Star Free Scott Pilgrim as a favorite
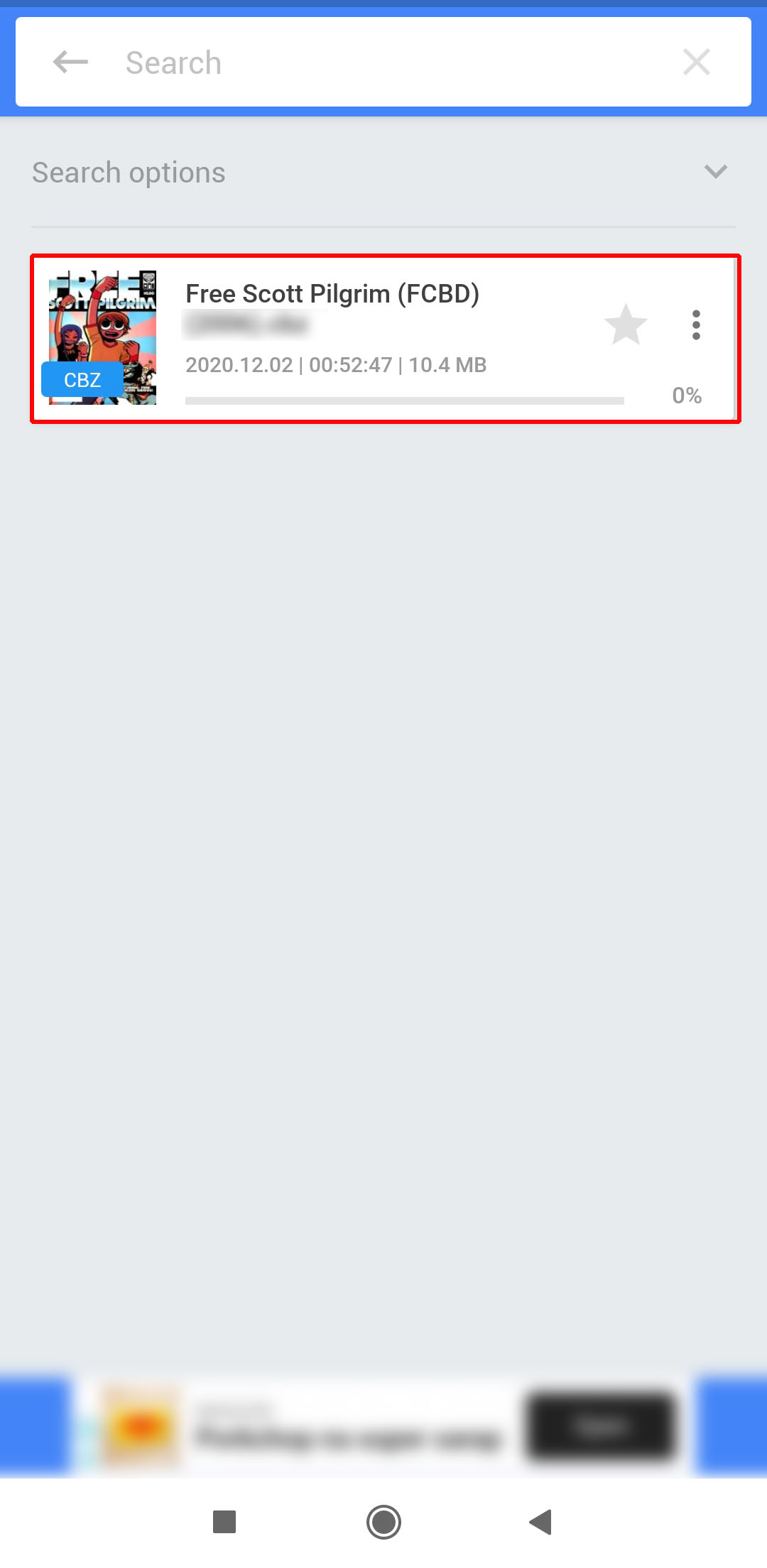Image resolution: width=767 pixels, height=1568 pixels. (x=626, y=325)
